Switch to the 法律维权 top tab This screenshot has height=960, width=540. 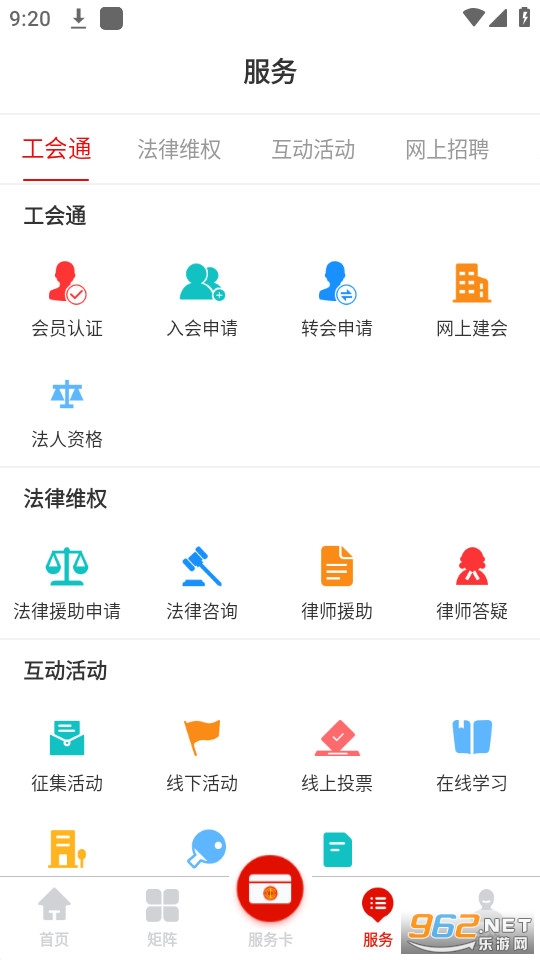coord(179,149)
